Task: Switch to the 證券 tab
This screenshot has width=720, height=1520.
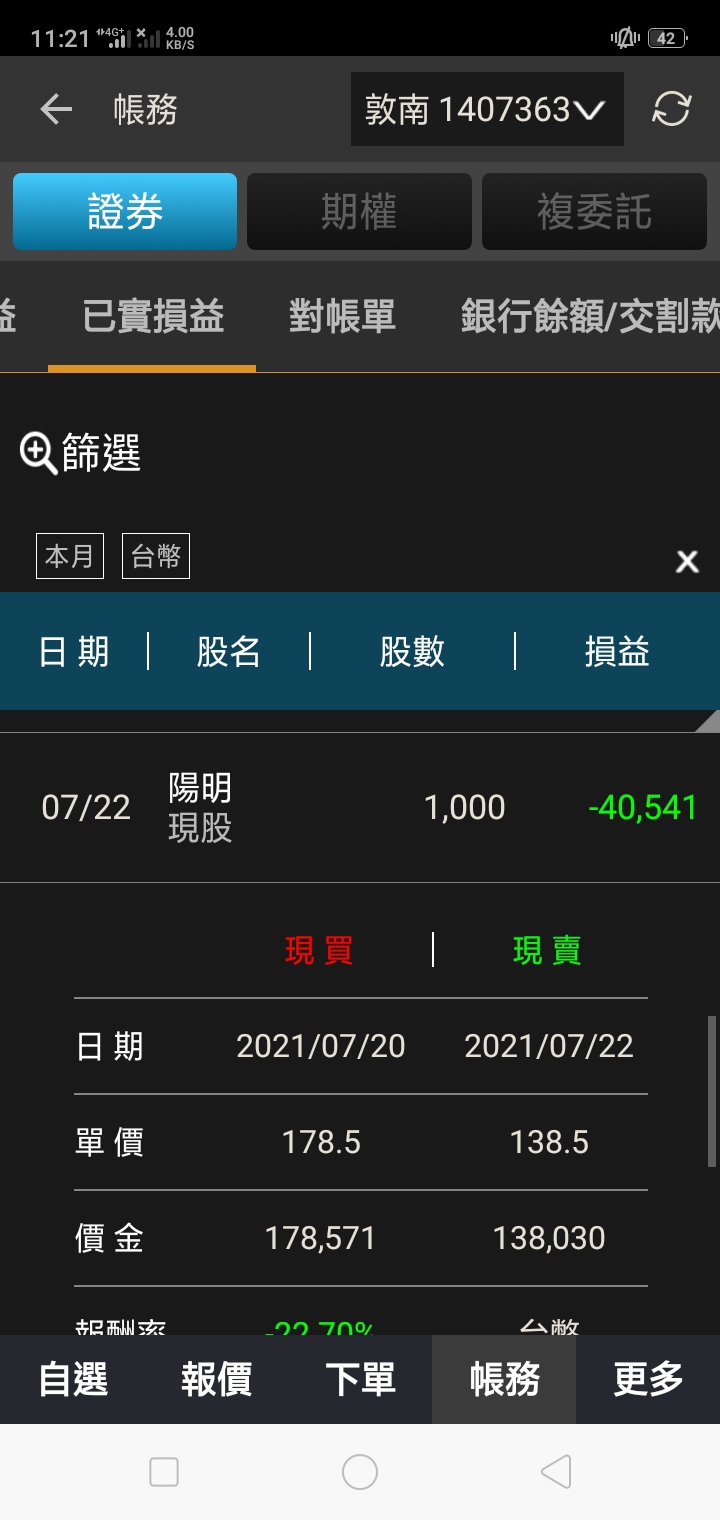Action: point(125,212)
